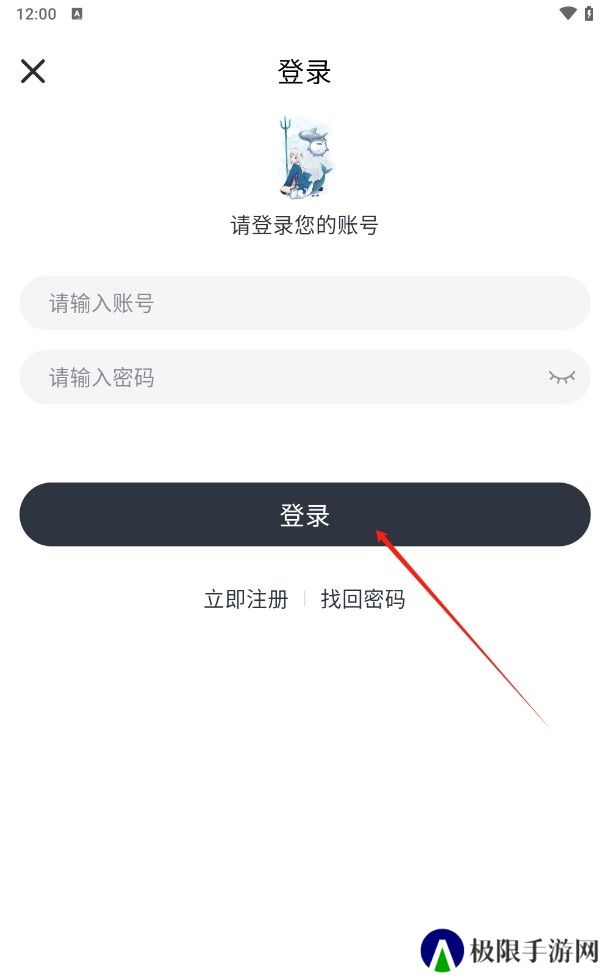
Task: Close the login screen
Action: point(33,71)
